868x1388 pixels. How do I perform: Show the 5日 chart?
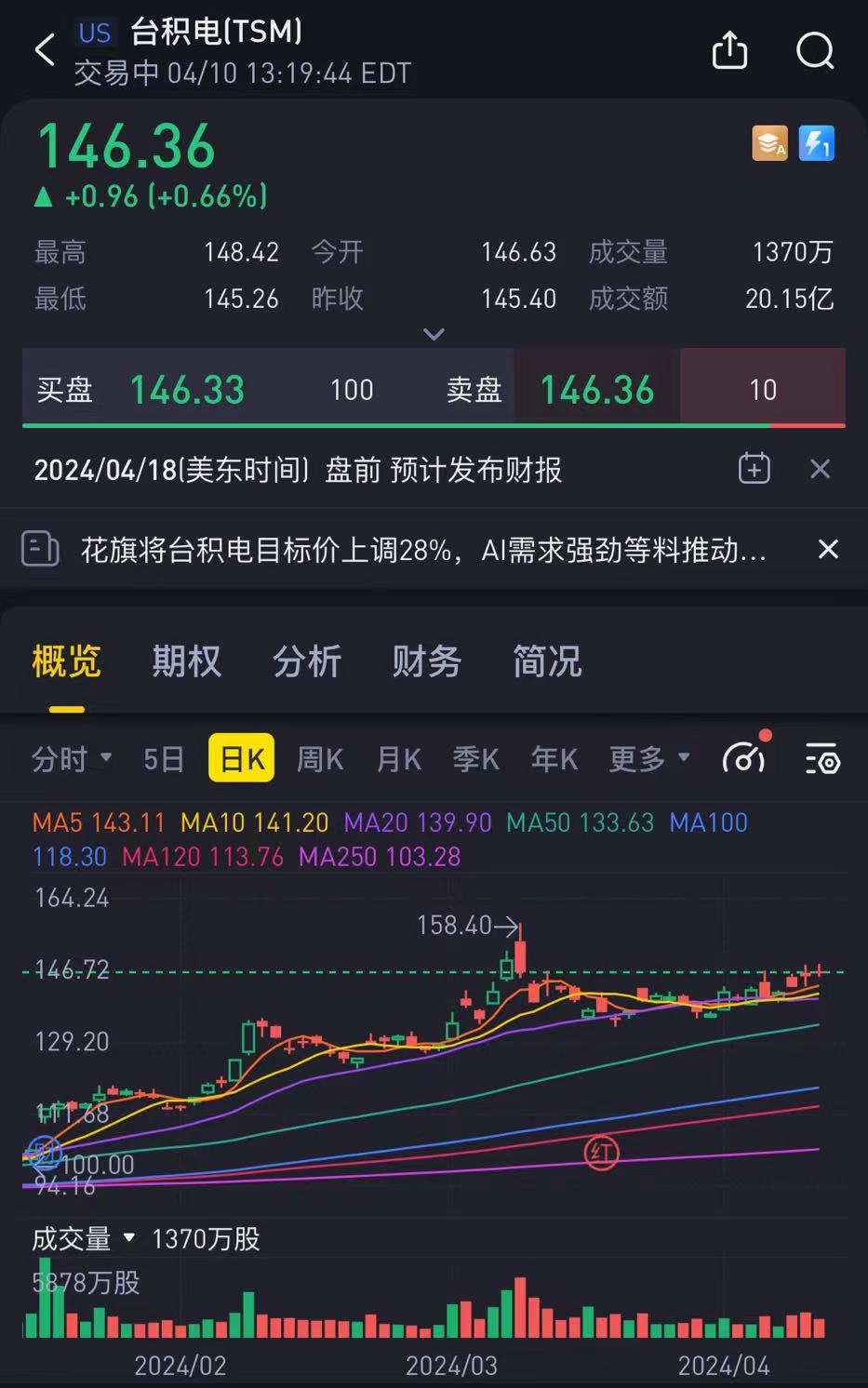coord(164,759)
